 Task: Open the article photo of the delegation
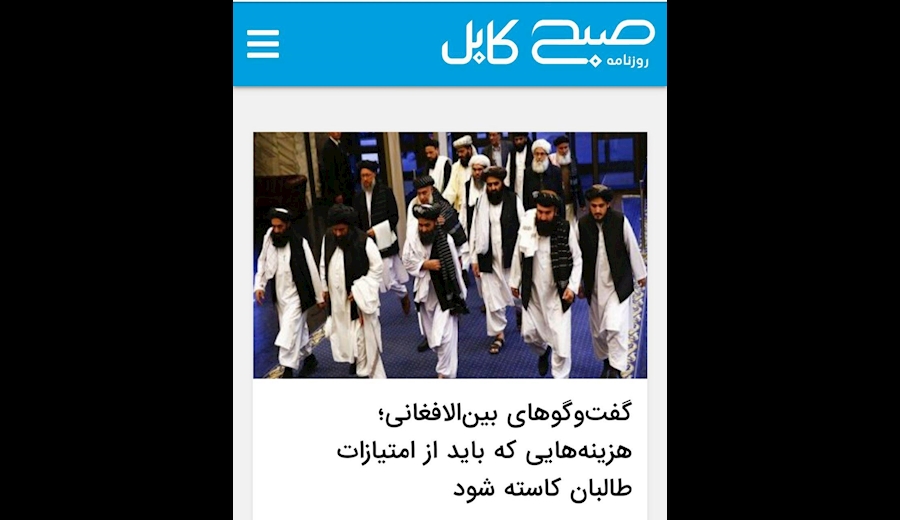click(x=450, y=255)
